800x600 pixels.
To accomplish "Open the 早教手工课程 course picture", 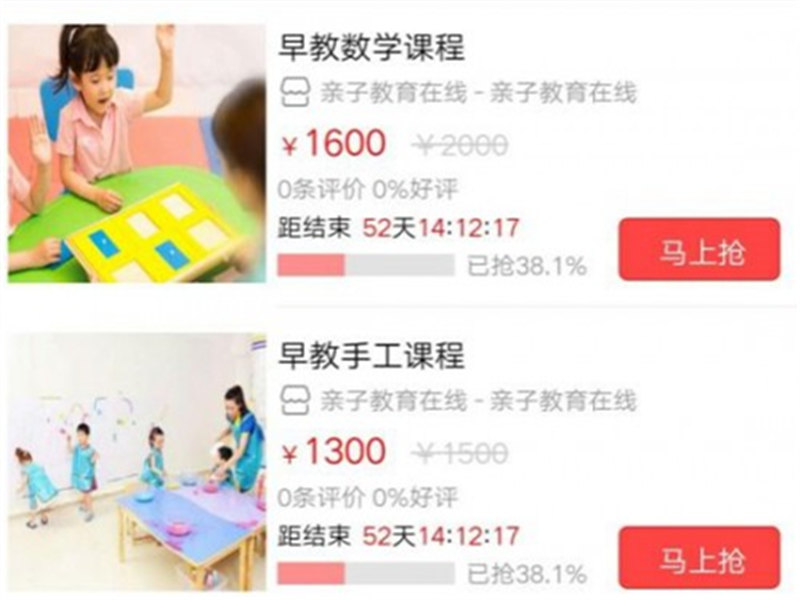I will [x=137, y=460].
